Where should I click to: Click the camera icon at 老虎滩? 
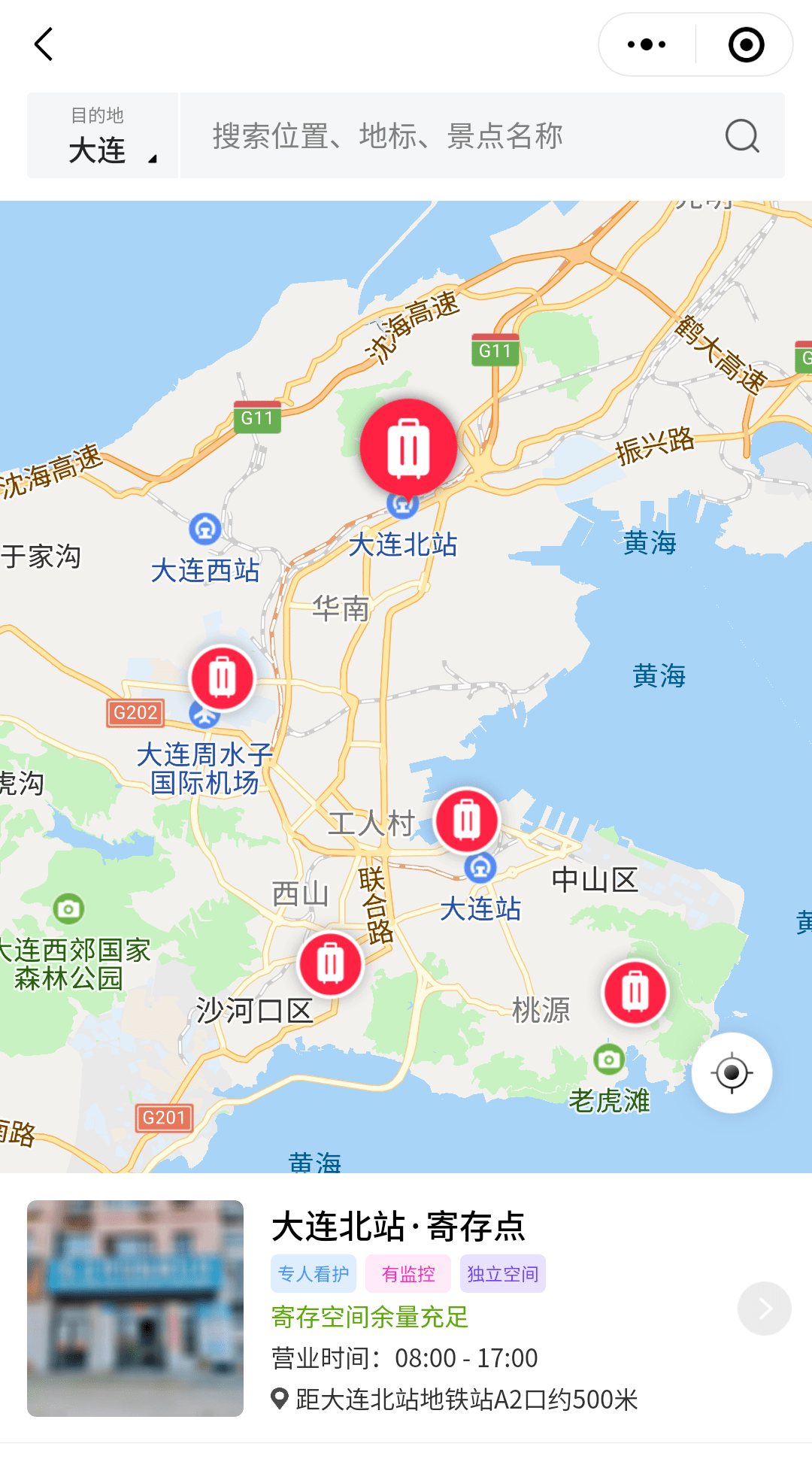[x=607, y=1060]
